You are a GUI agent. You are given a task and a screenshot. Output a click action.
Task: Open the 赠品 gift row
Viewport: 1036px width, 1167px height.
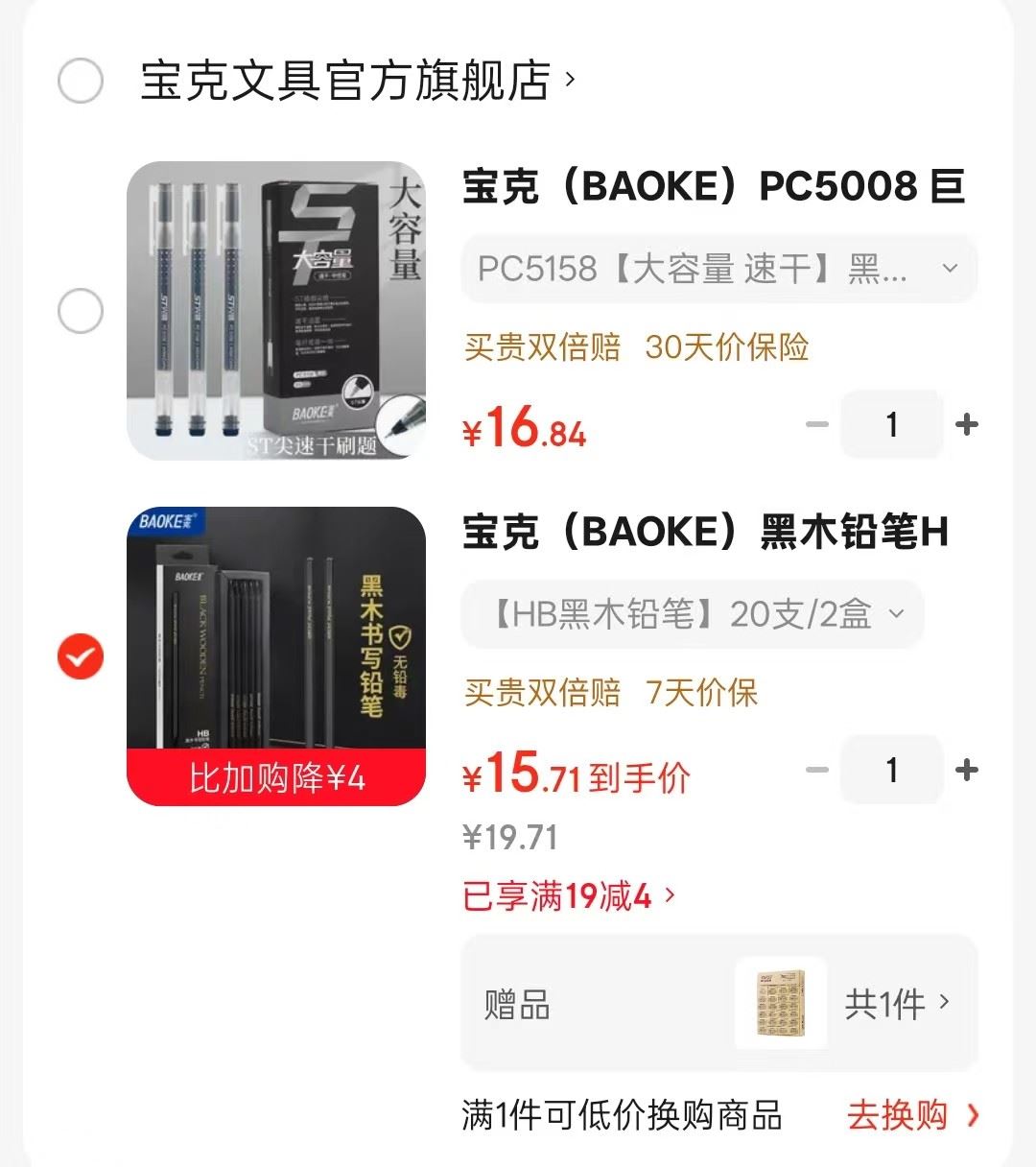click(x=718, y=1004)
